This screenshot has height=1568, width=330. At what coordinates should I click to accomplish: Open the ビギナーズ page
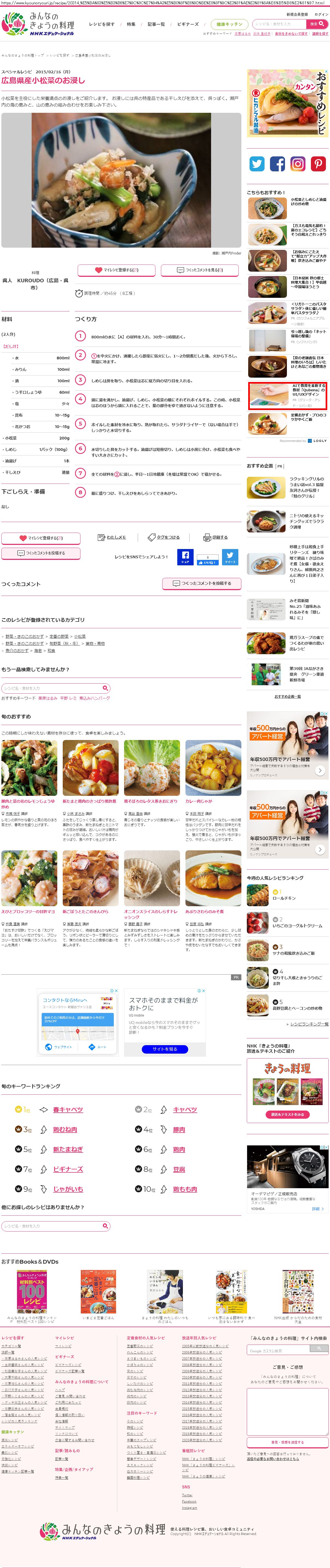point(188,24)
